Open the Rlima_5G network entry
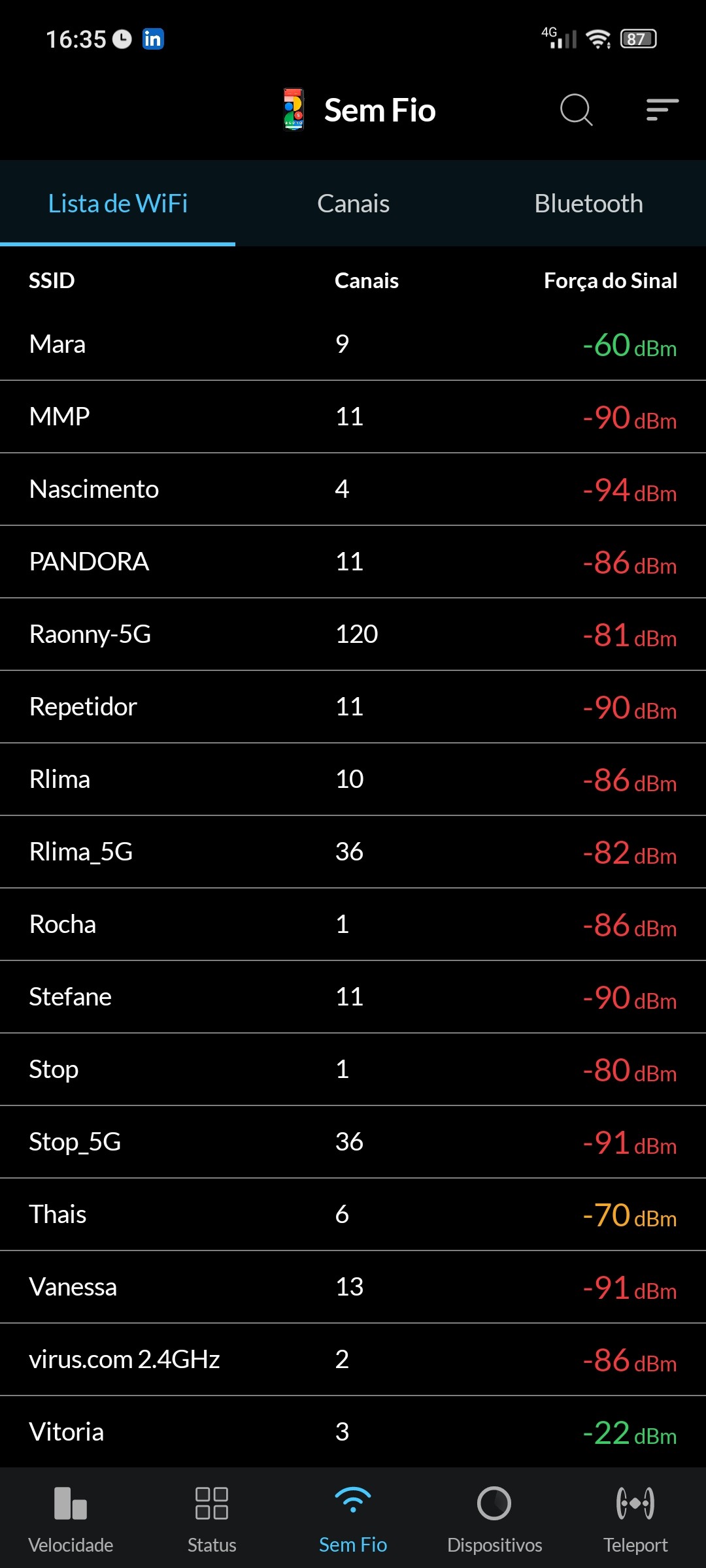Image resolution: width=706 pixels, height=1568 pixels. click(353, 852)
